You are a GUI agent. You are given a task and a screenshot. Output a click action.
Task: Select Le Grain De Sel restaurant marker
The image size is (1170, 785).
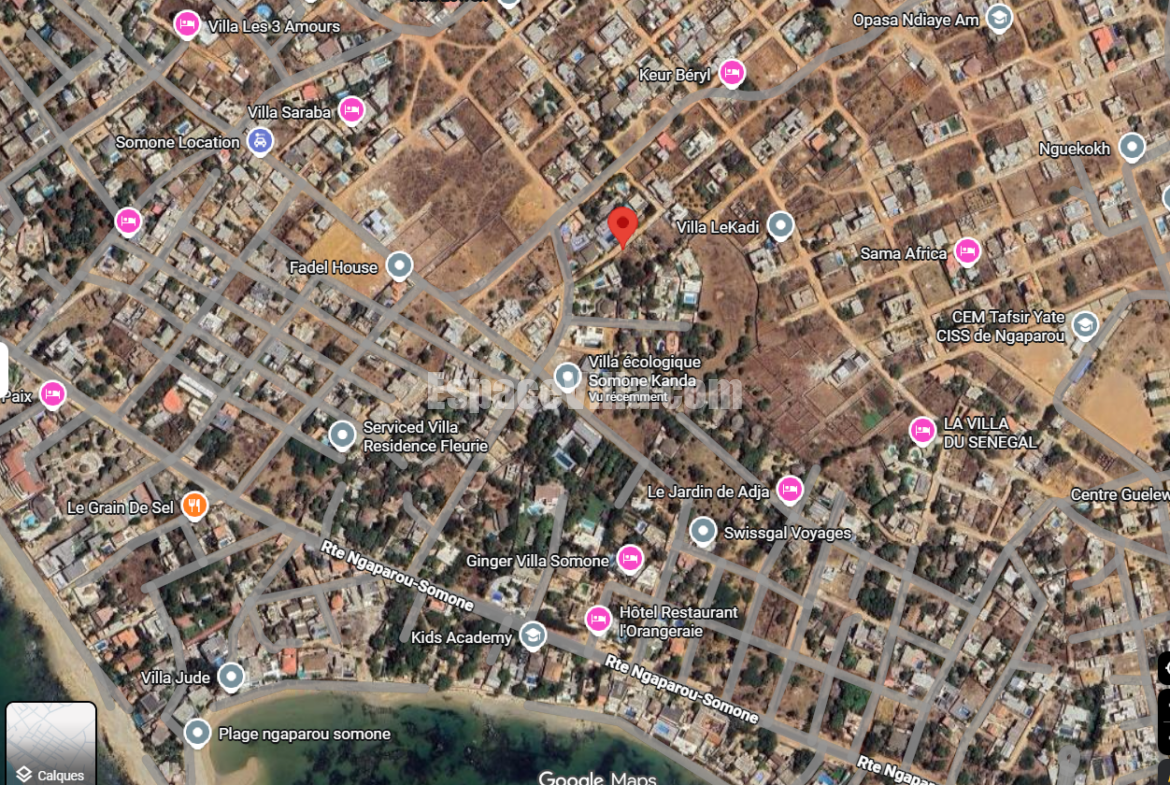194,506
